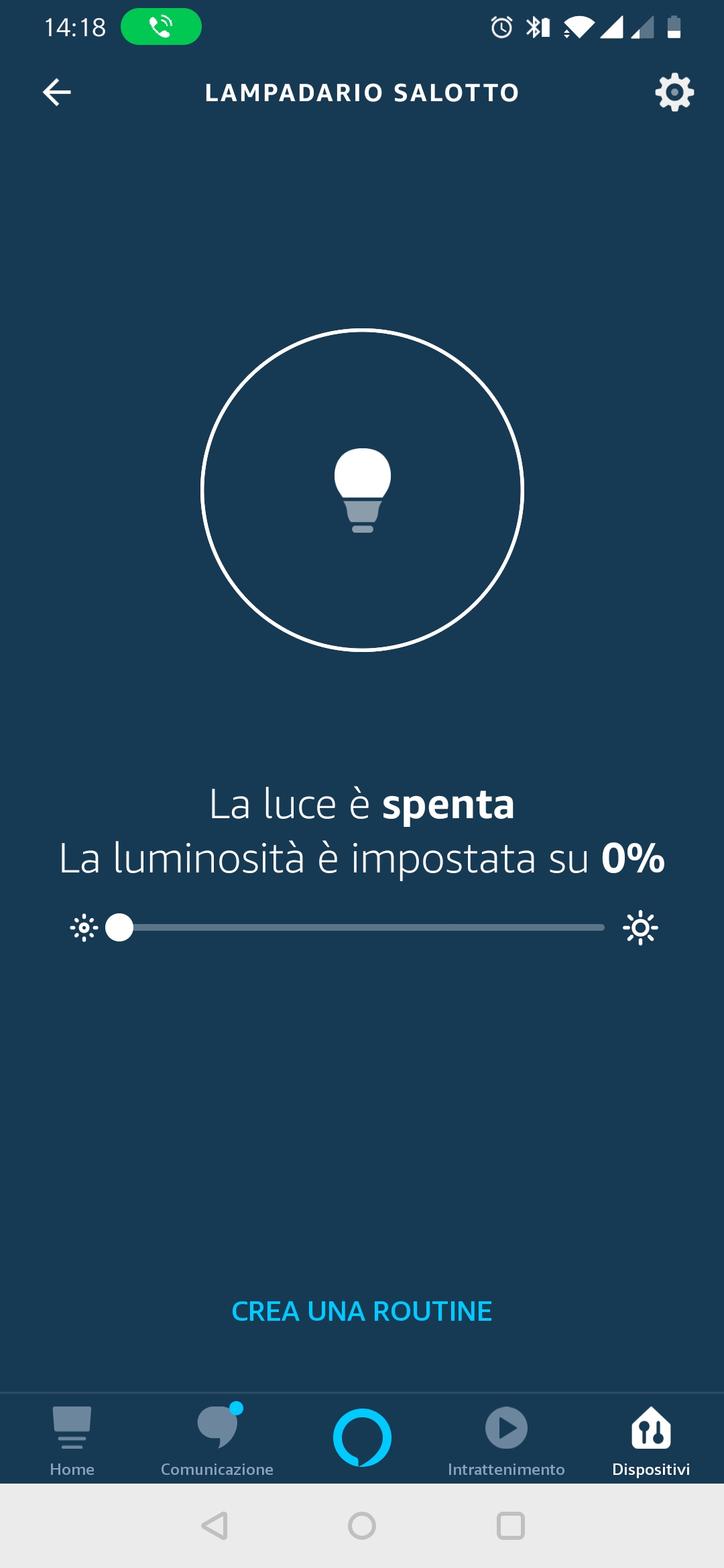Tap the brightness slider handle

(x=119, y=928)
